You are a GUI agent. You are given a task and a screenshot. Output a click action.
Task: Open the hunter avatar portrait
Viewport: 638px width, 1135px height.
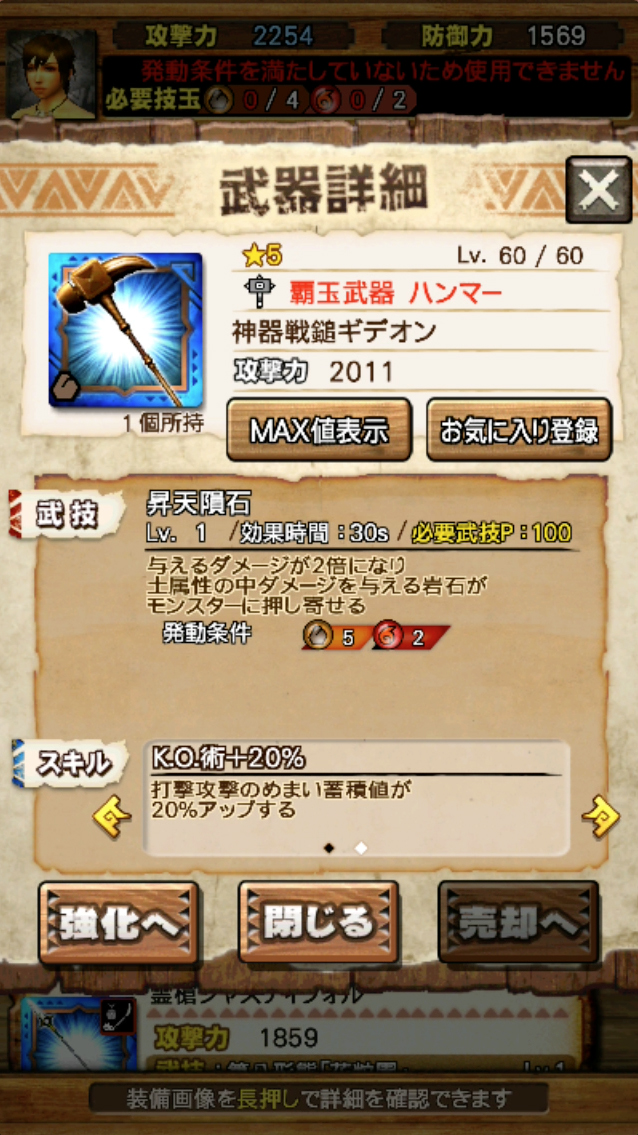click(52, 74)
